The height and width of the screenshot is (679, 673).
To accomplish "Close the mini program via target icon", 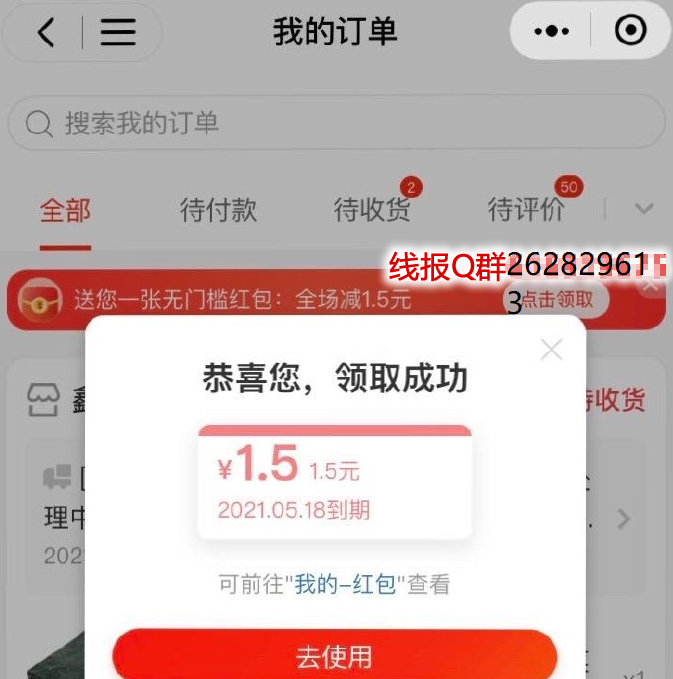I will [x=630, y=32].
